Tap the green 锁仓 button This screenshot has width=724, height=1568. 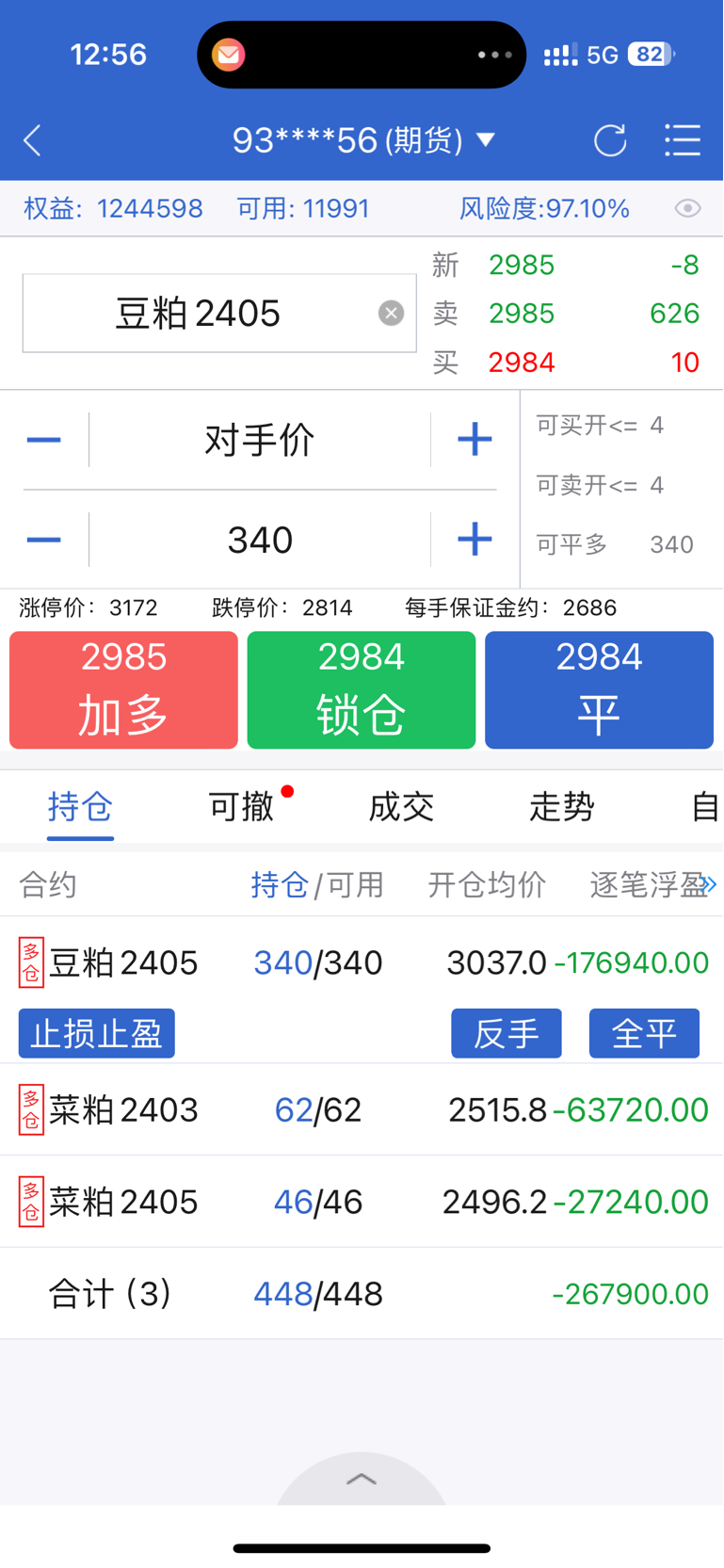362,690
